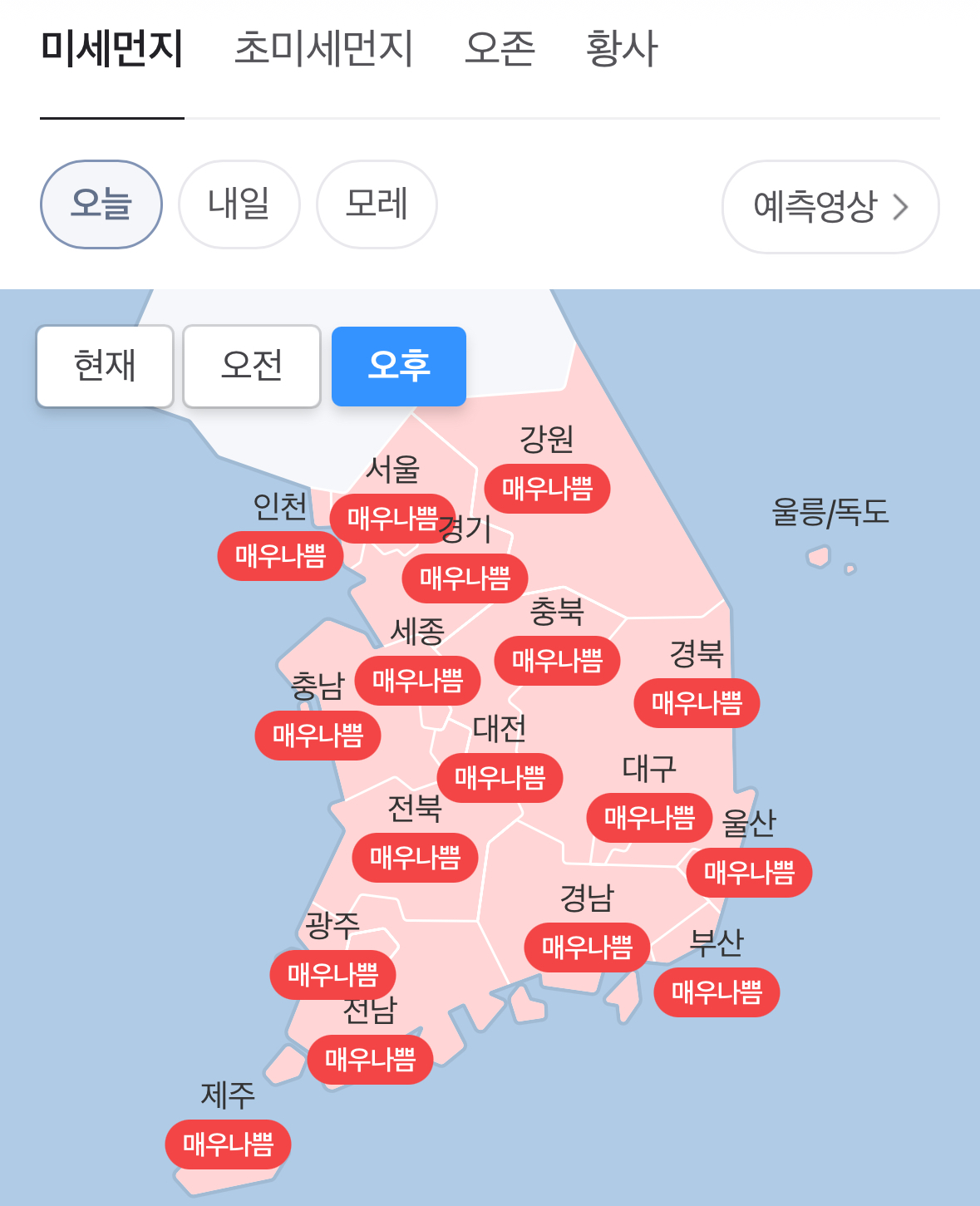Click the 강원 매우나쁨 badge
The height and width of the screenshot is (1206, 980).
546,489
